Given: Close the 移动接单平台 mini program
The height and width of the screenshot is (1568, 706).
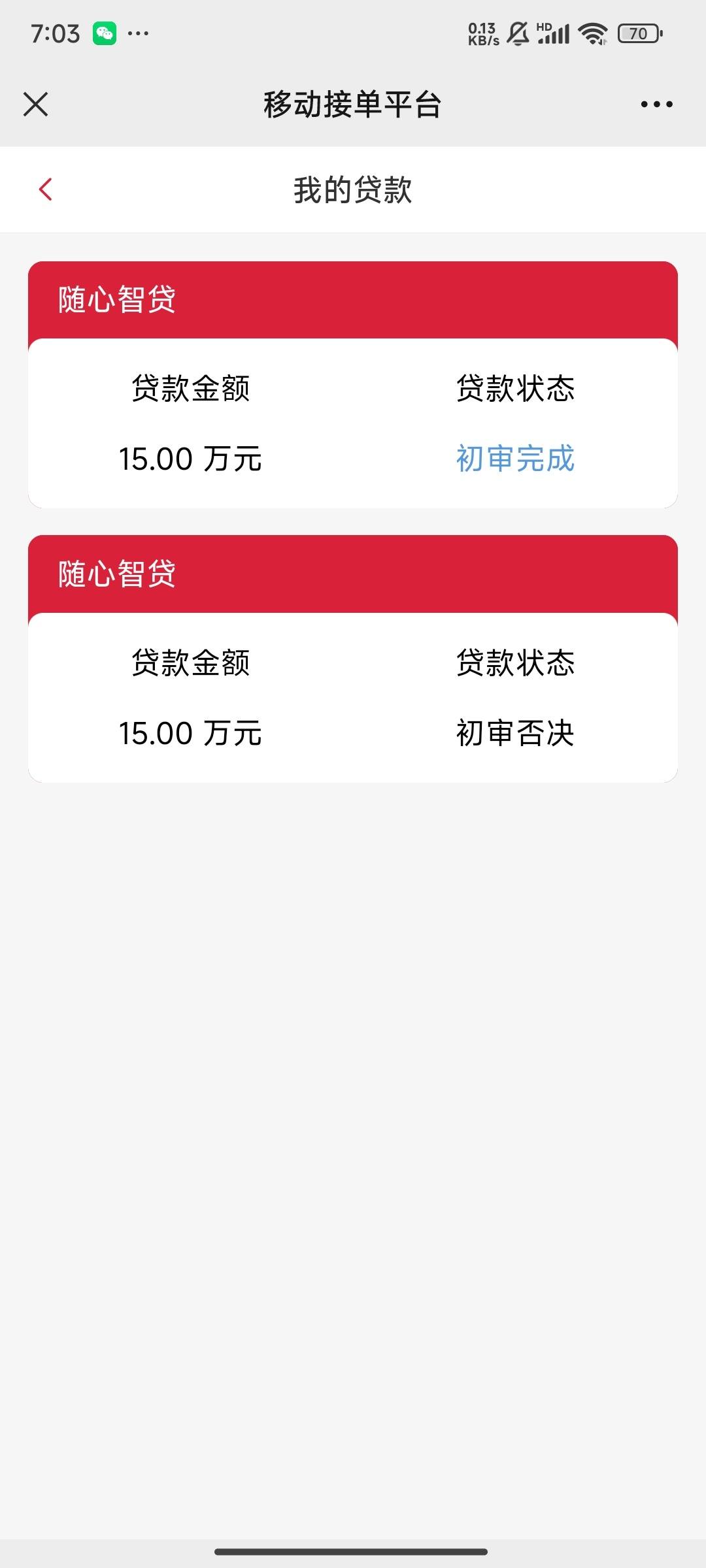Looking at the screenshot, I should pyautogui.click(x=35, y=104).
